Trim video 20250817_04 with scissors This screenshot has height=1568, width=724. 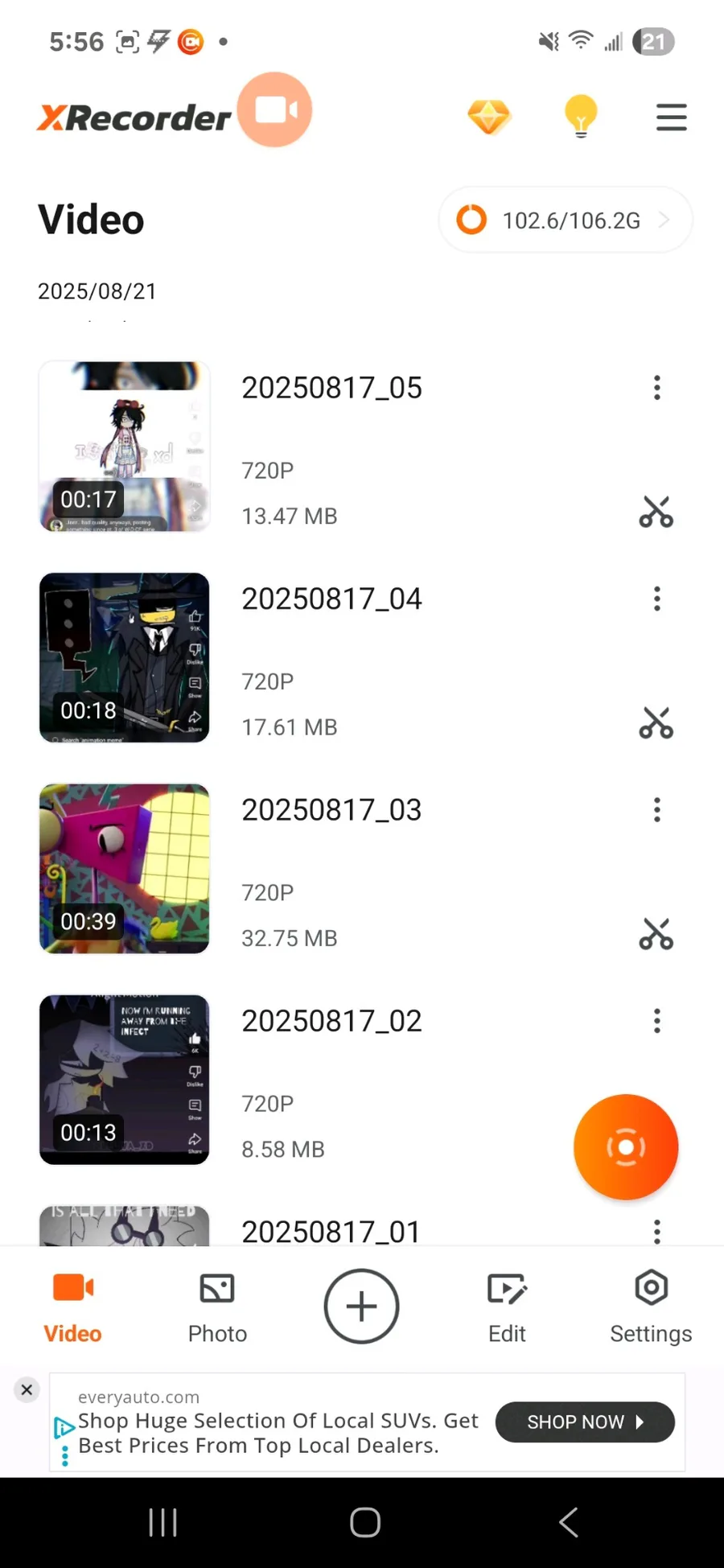656,722
